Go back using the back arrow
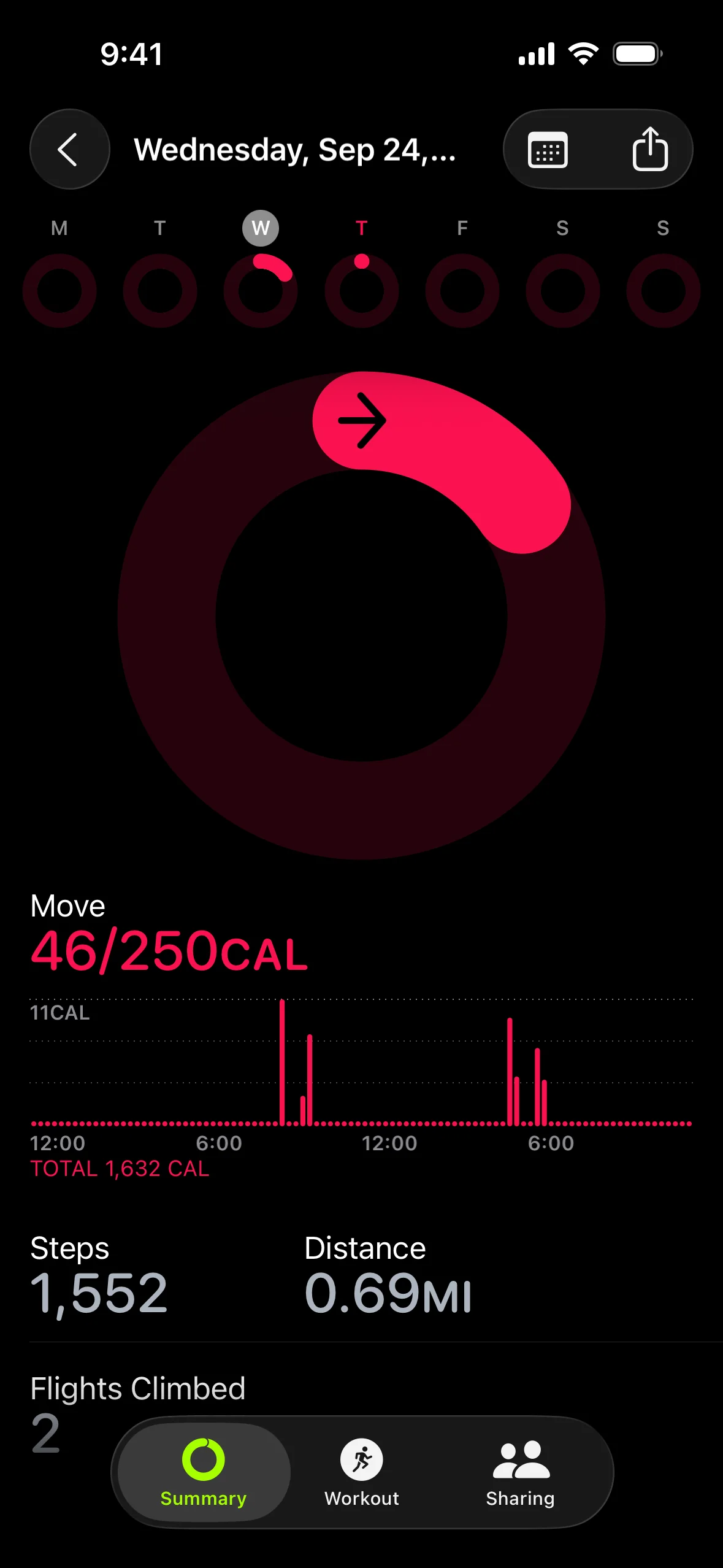 (x=69, y=149)
